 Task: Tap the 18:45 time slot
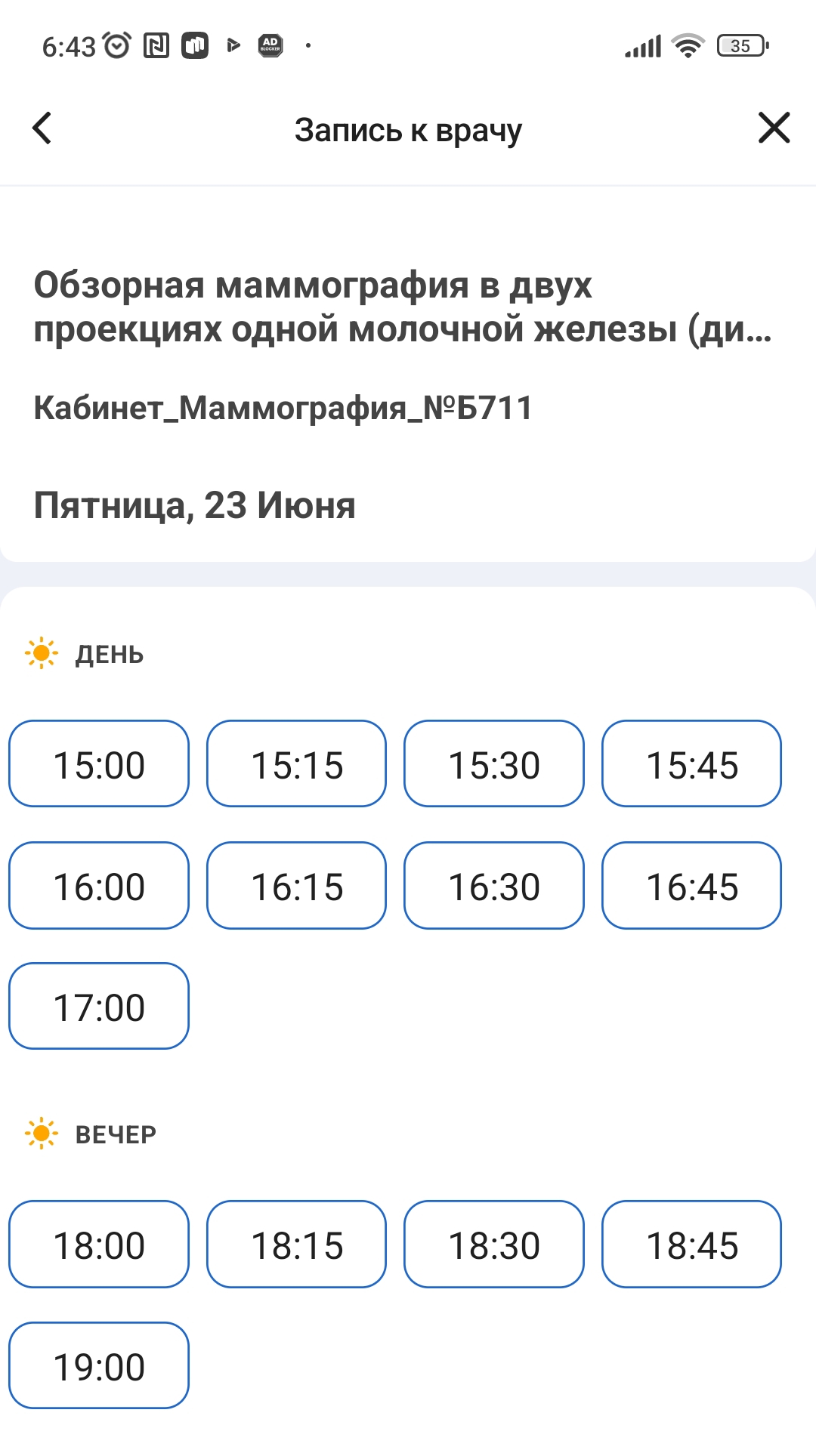[x=692, y=1245]
